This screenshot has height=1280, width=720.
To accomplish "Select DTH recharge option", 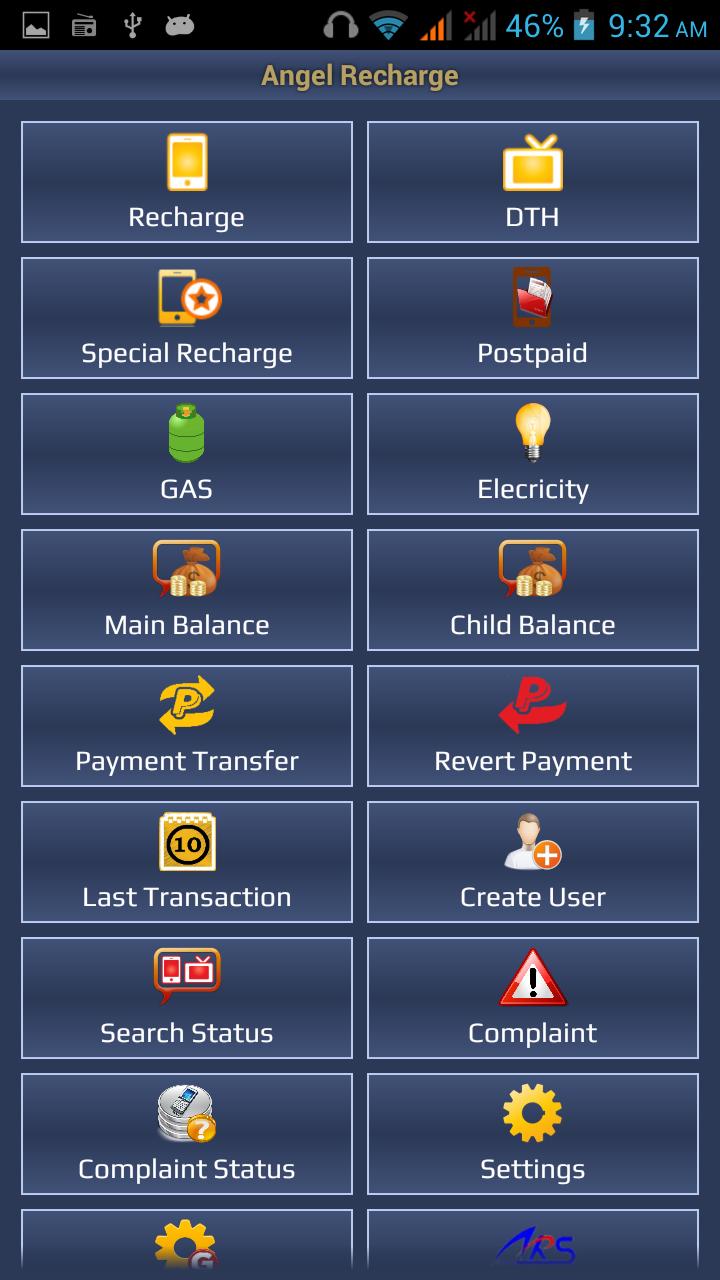I will tap(532, 182).
